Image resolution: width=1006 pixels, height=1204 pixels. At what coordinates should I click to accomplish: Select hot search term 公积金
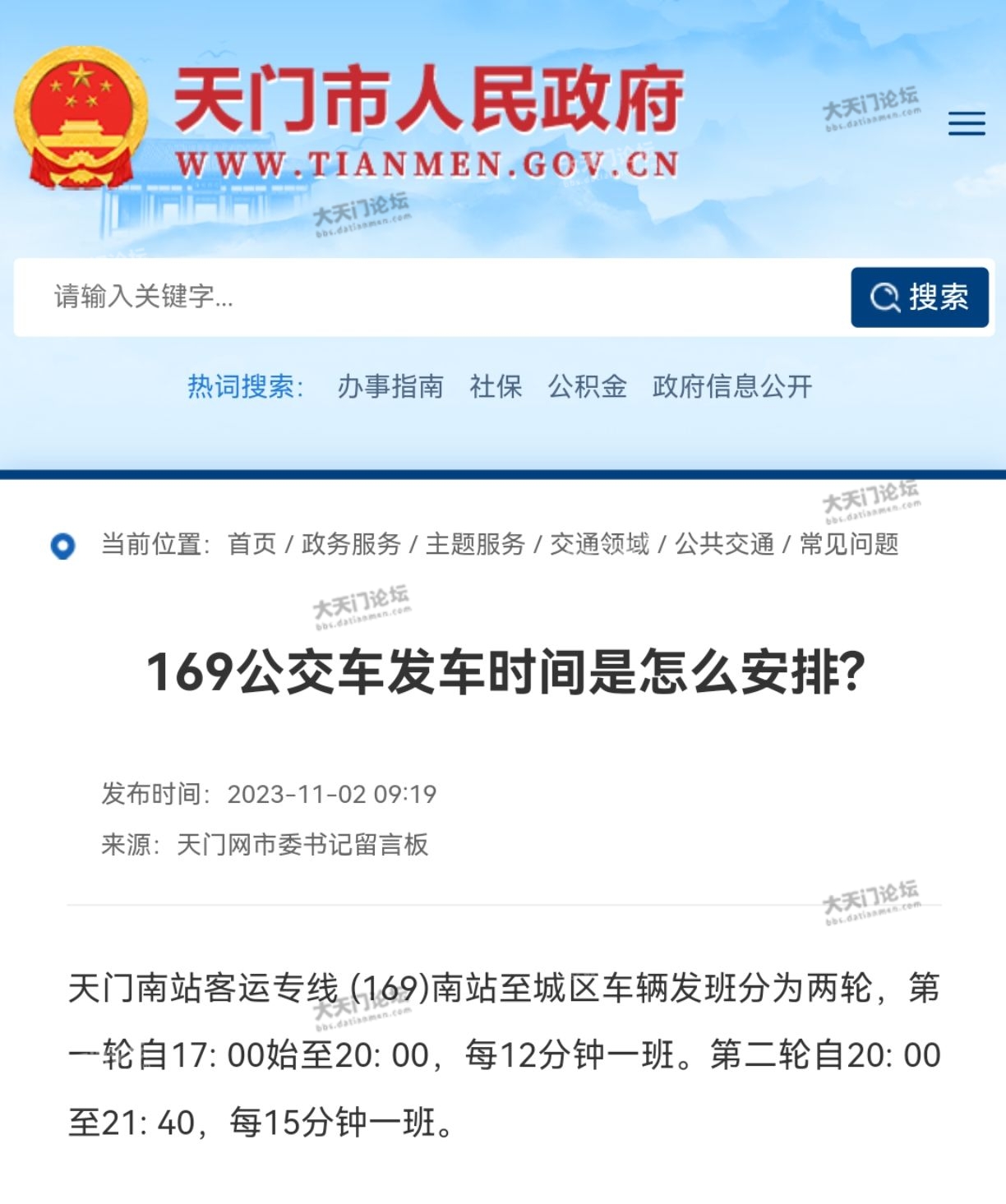pos(587,385)
